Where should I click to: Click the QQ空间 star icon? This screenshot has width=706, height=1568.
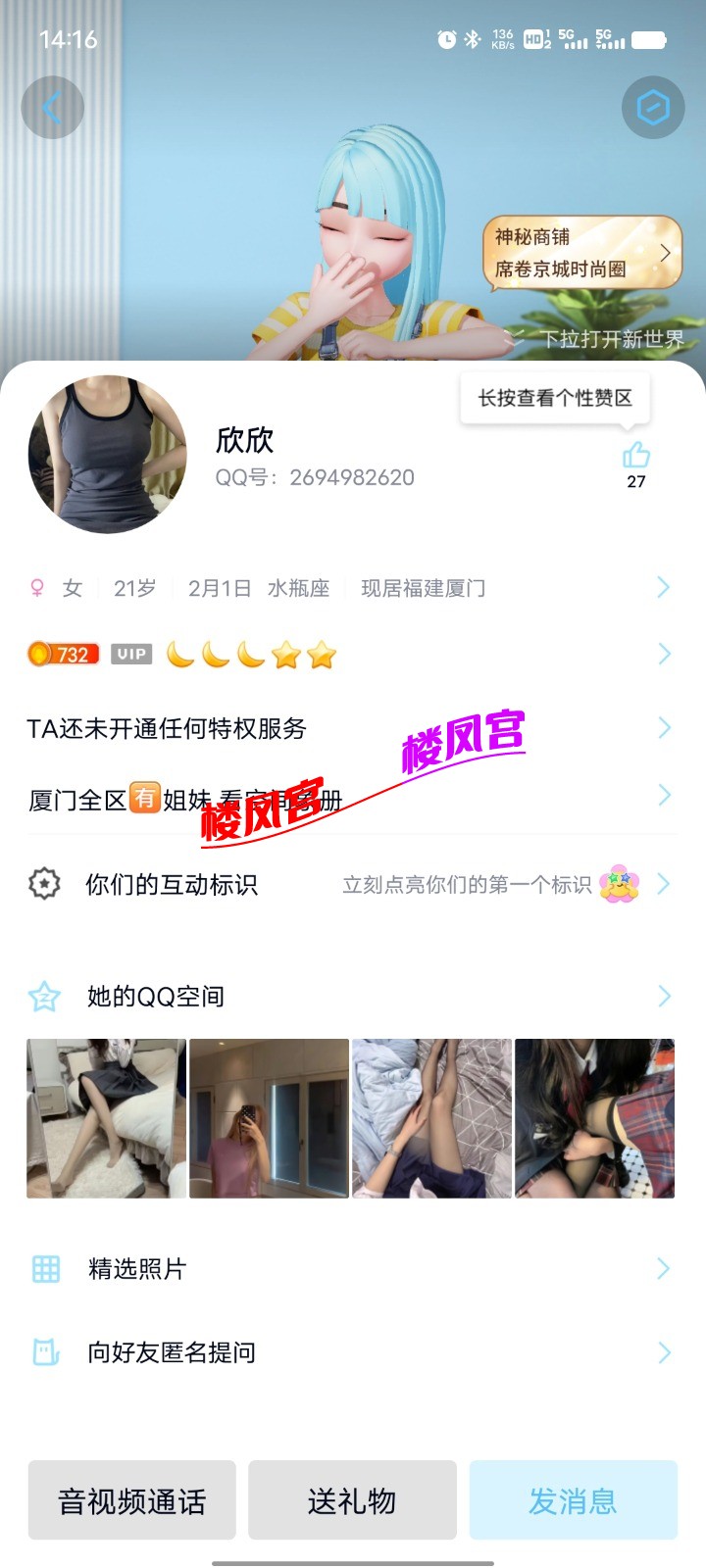coord(45,995)
